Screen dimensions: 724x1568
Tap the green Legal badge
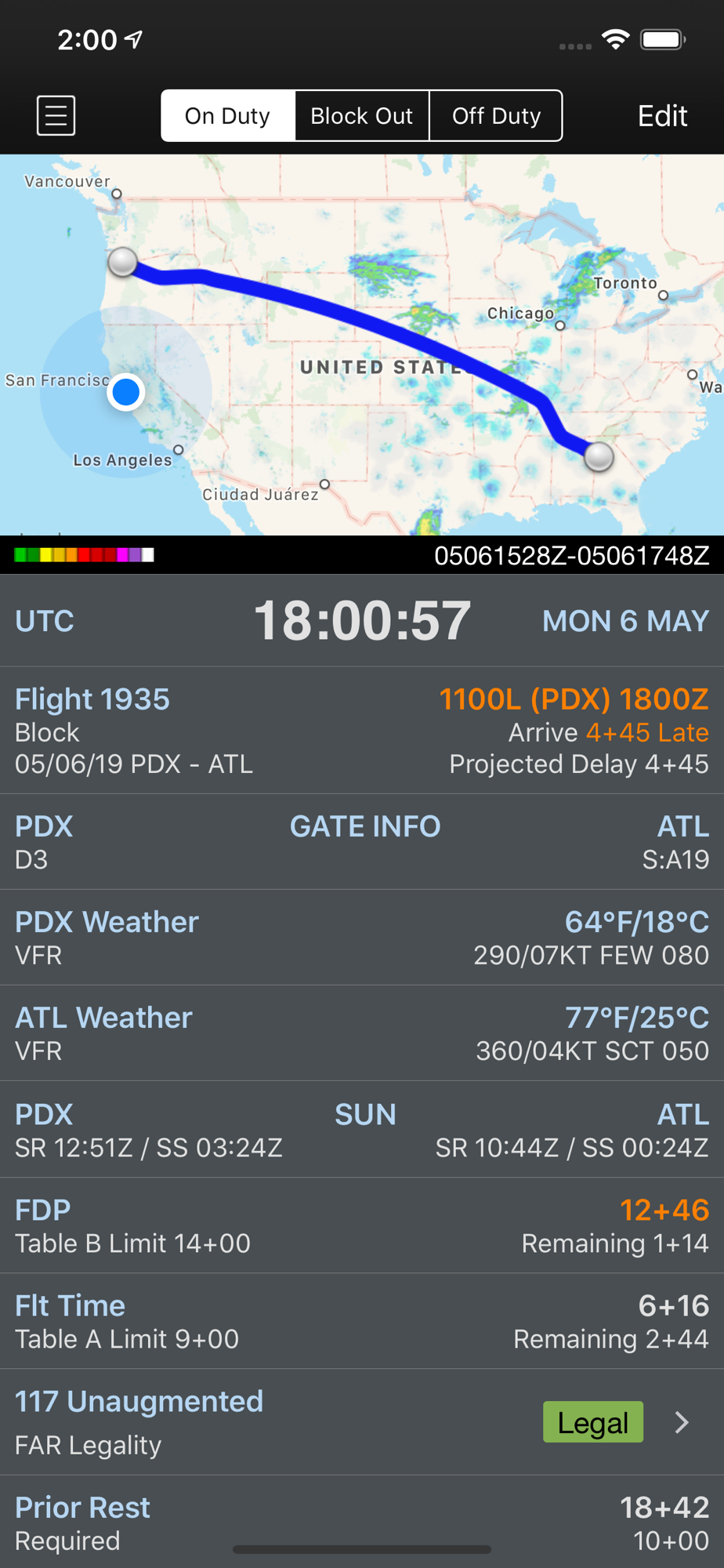click(593, 1422)
